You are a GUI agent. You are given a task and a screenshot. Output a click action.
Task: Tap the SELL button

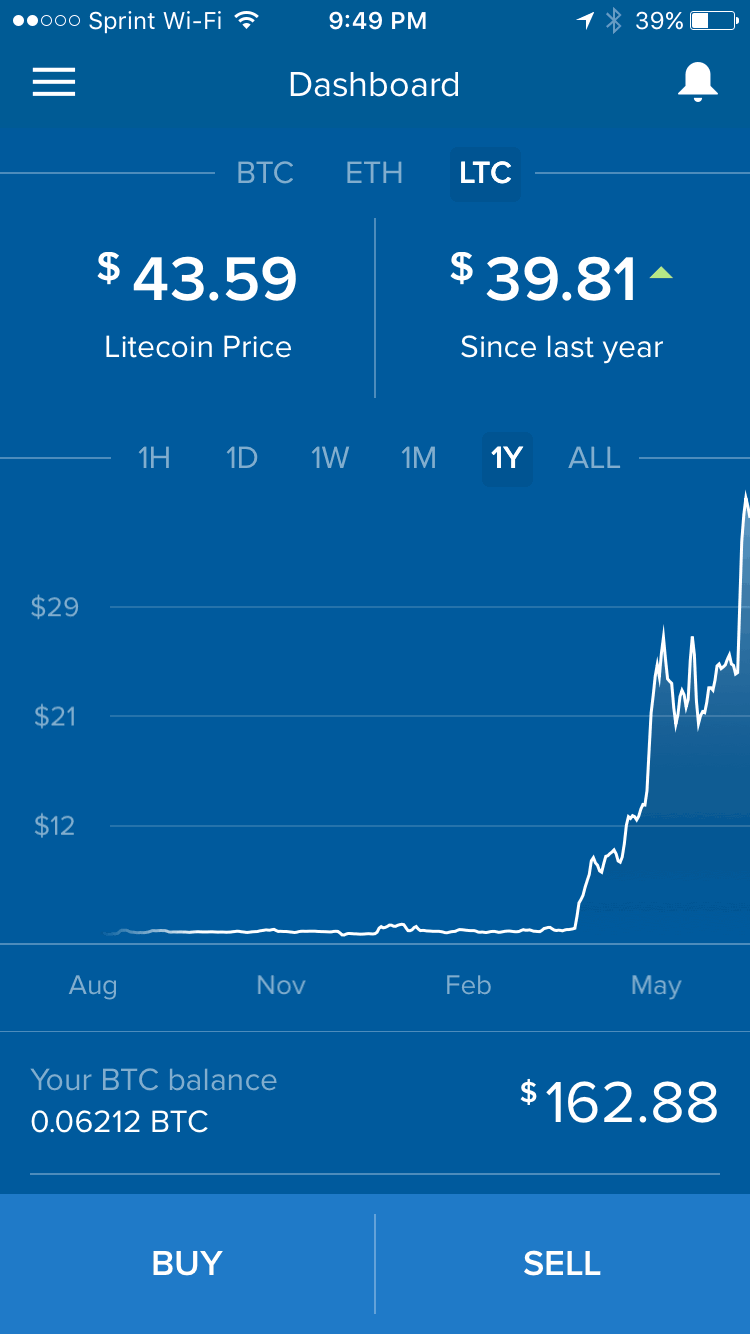[562, 1263]
